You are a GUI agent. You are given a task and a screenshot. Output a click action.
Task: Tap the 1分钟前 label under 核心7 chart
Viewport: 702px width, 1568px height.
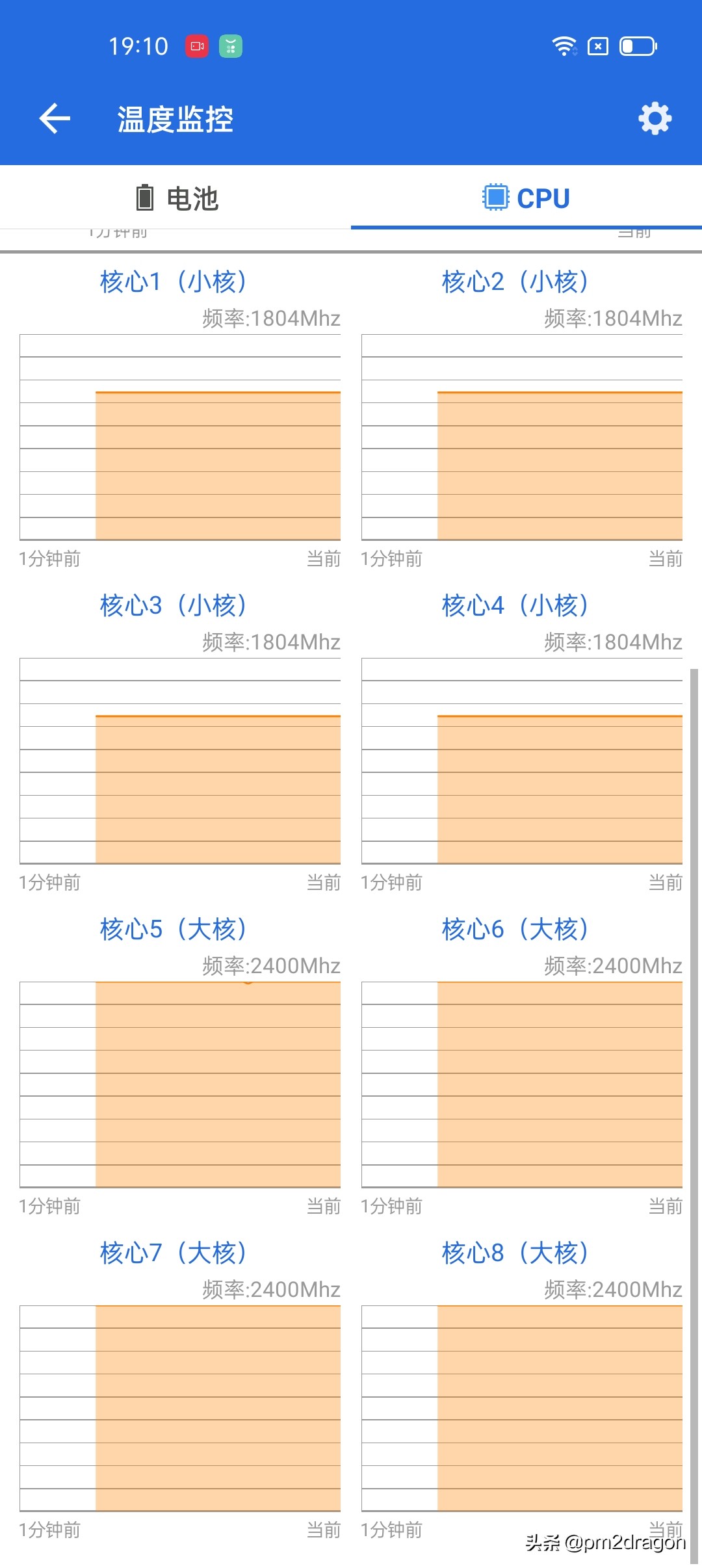49,1530
